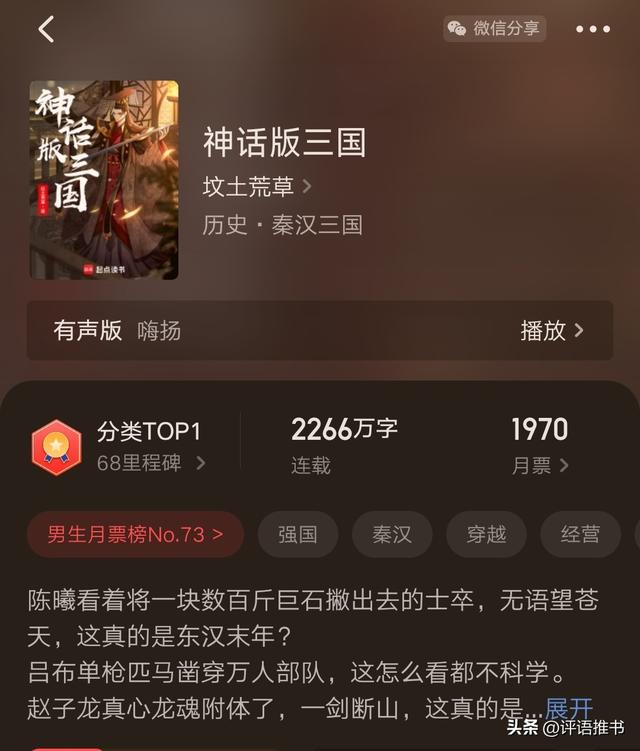Image resolution: width=640 pixels, height=751 pixels.
Task: Share the book via 微信分享
Action: 494,28
